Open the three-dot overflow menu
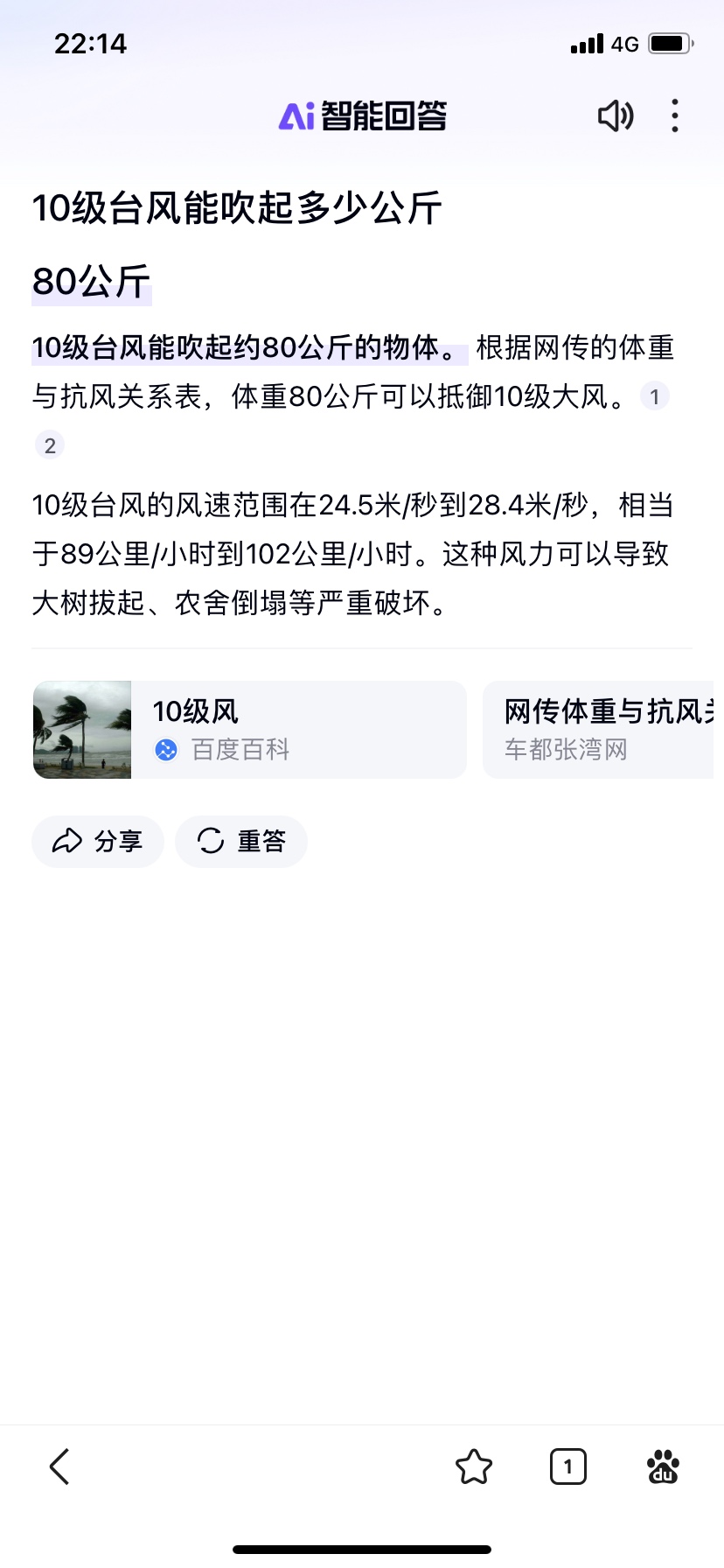 [675, 115]
